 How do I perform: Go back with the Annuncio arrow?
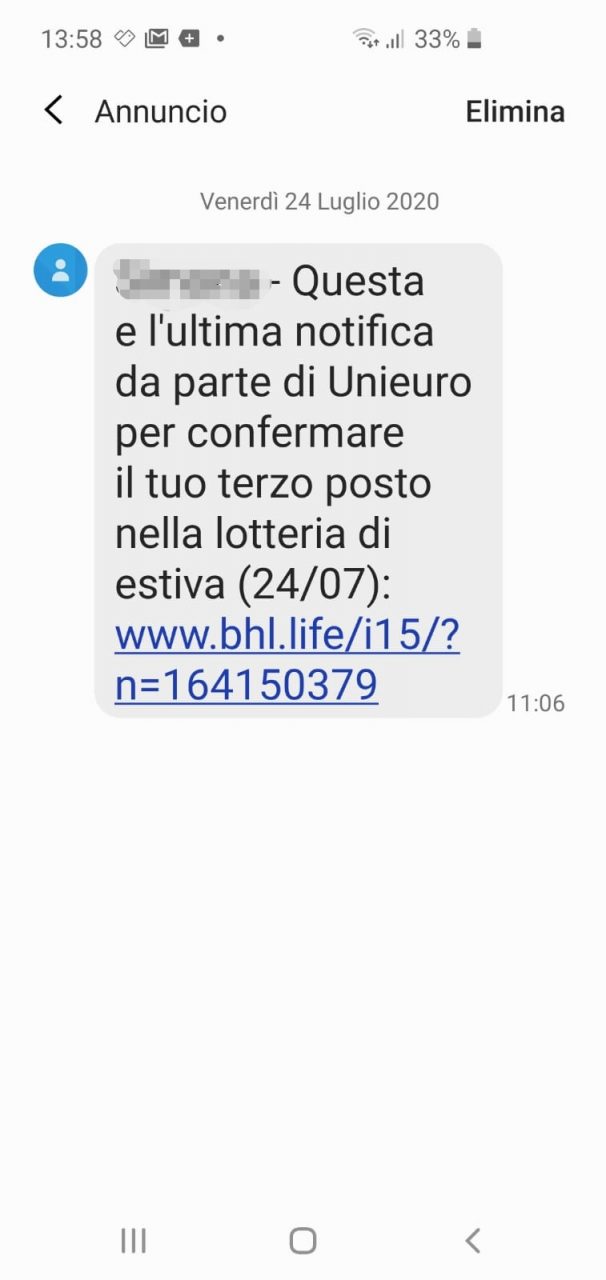tap(54, 111)
